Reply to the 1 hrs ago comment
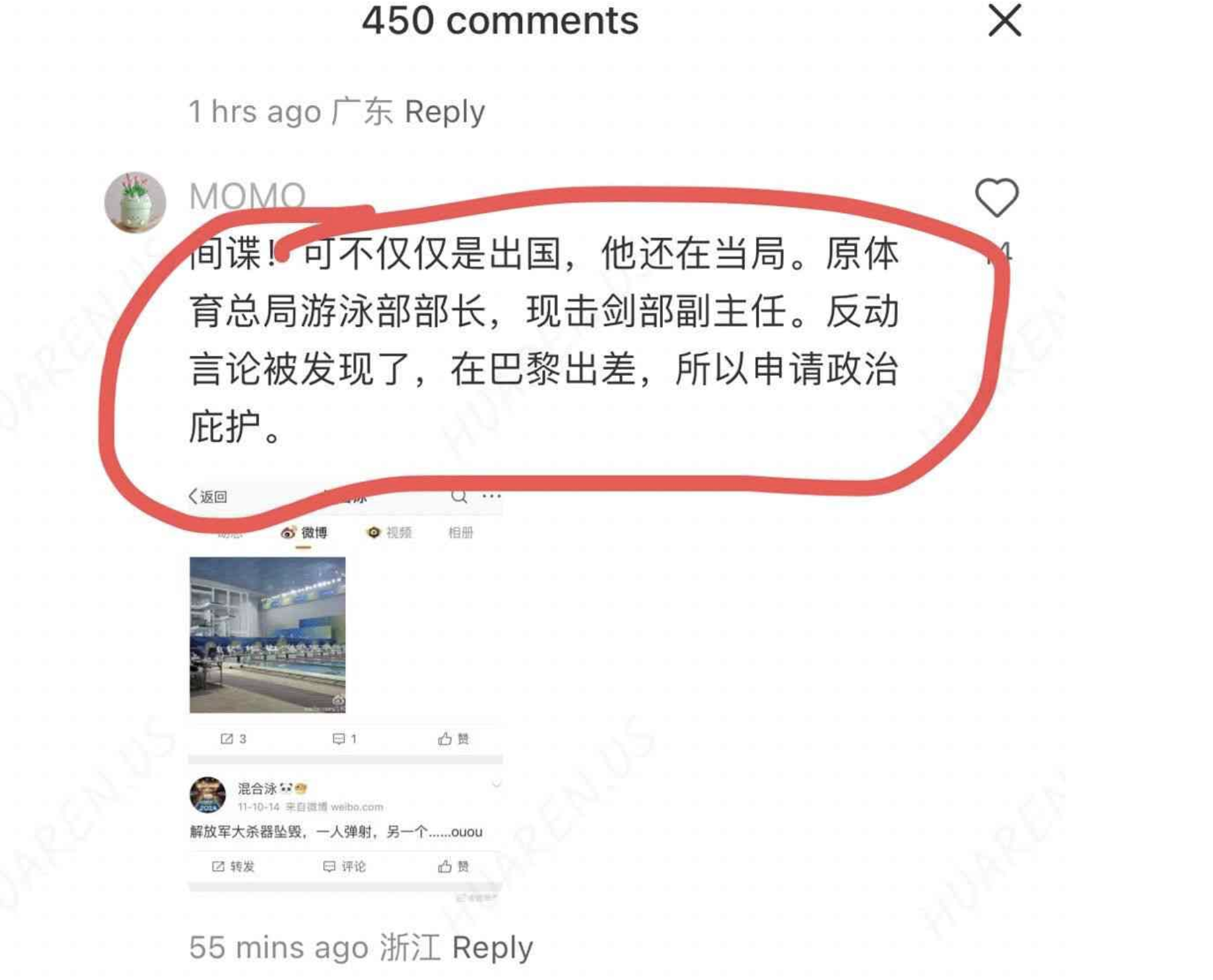 point(444,112)
